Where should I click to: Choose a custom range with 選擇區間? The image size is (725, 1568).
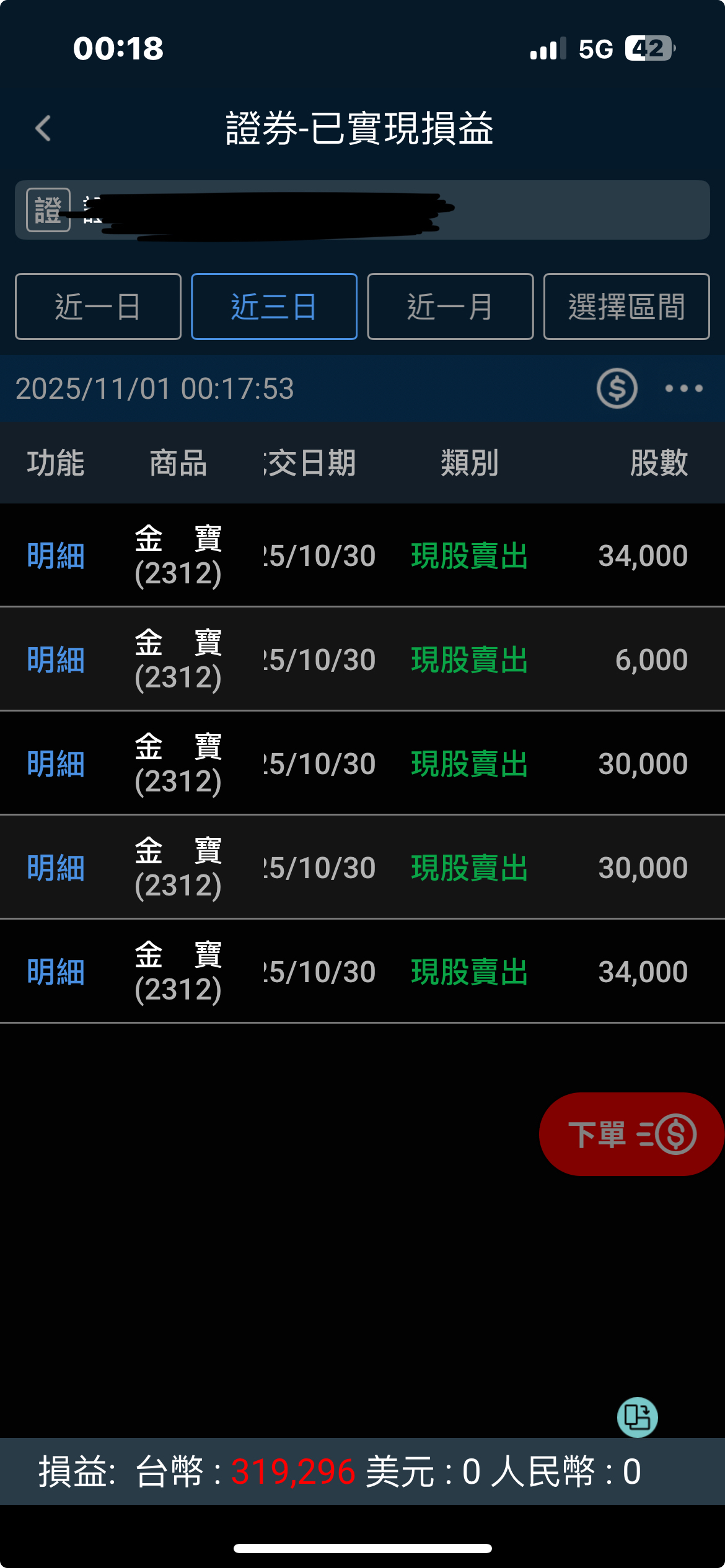click(x=626, y=307)
